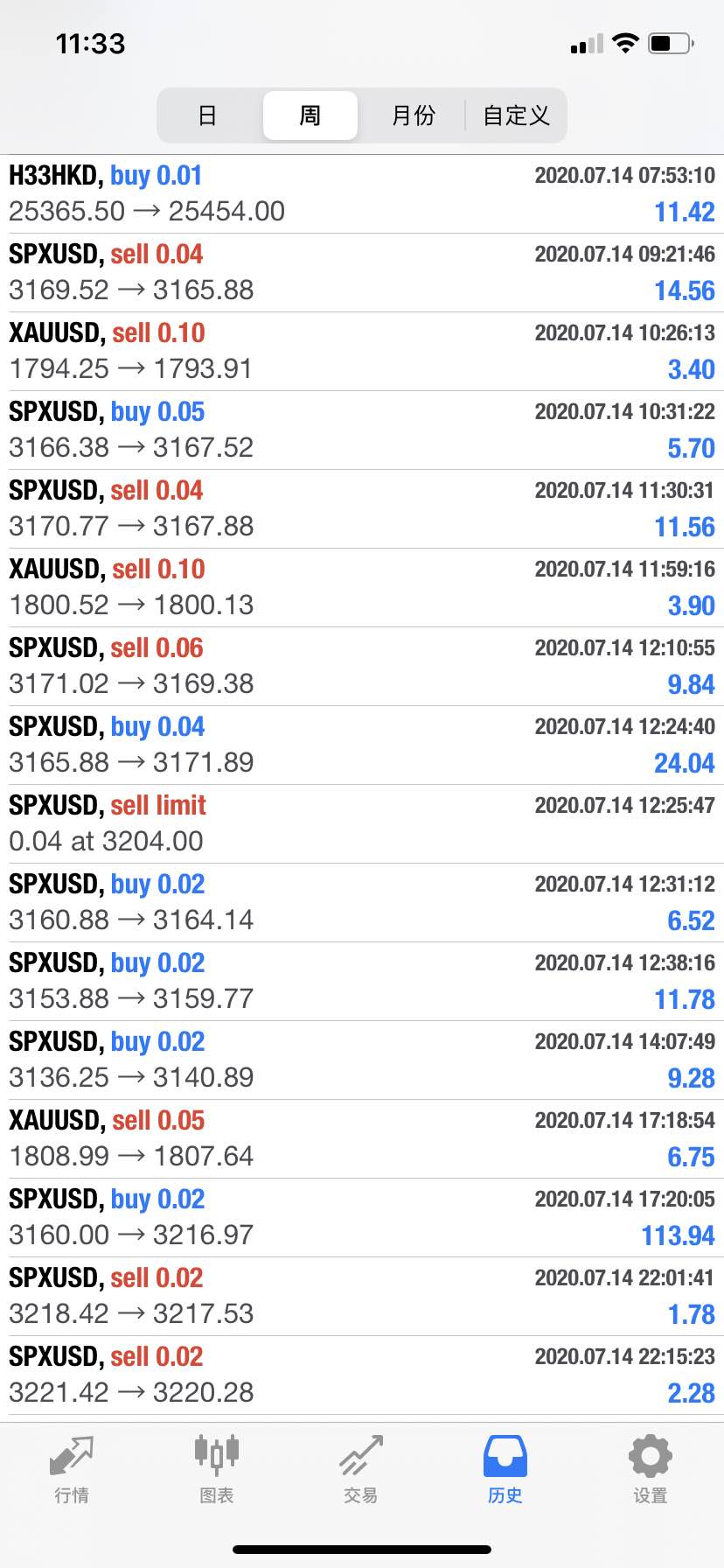The width and height of the screenshot is (724, 1568).
Task: Switch to the 月份 (month) period
Action: 413,115
